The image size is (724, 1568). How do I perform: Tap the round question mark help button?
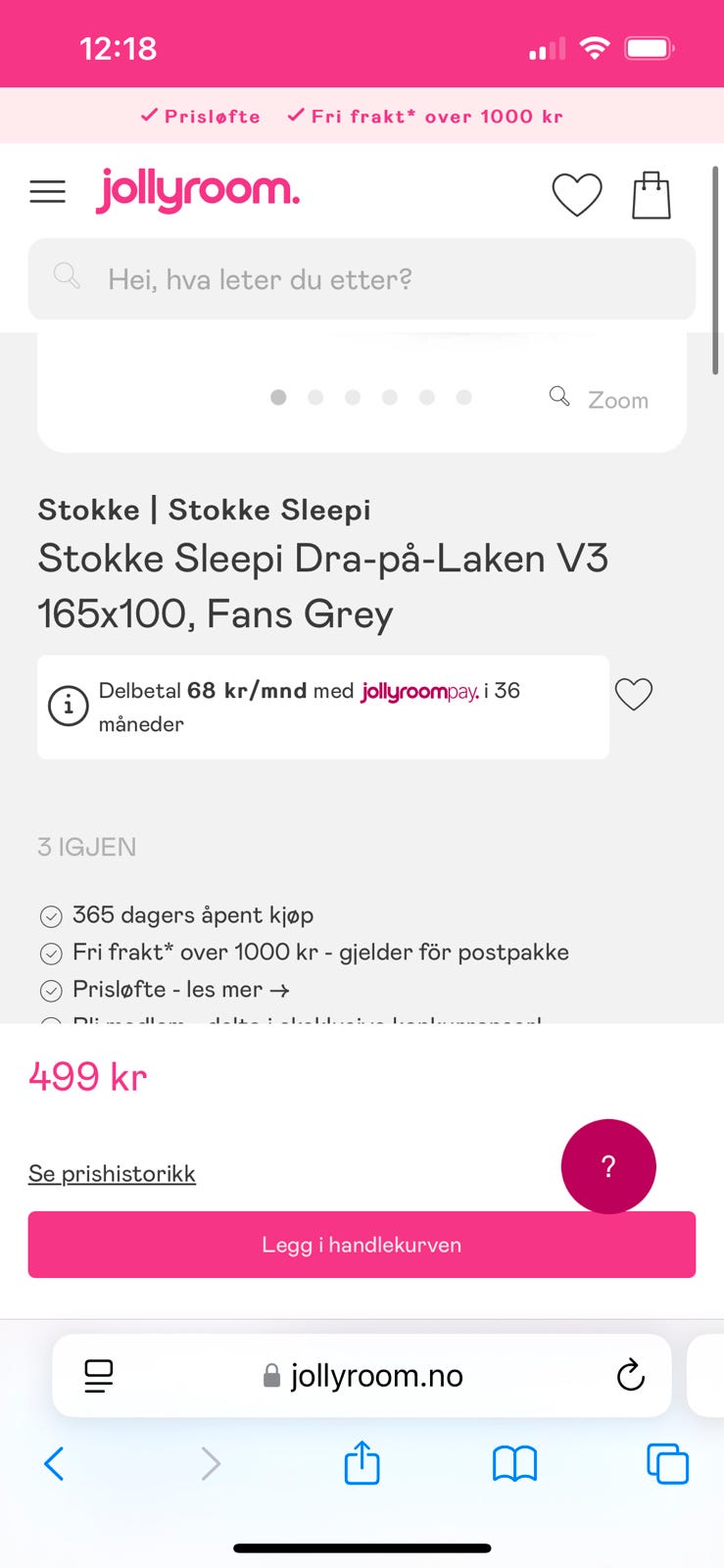point(608,1166)
